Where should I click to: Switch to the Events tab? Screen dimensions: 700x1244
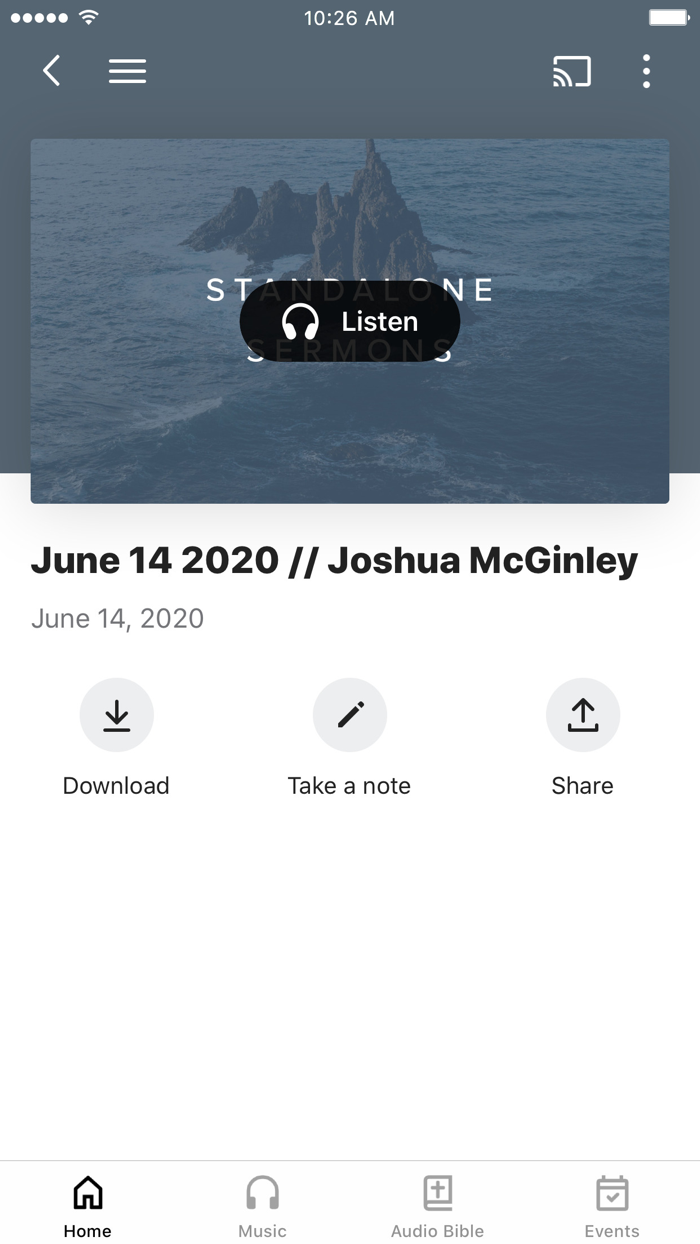[612, 1205]
